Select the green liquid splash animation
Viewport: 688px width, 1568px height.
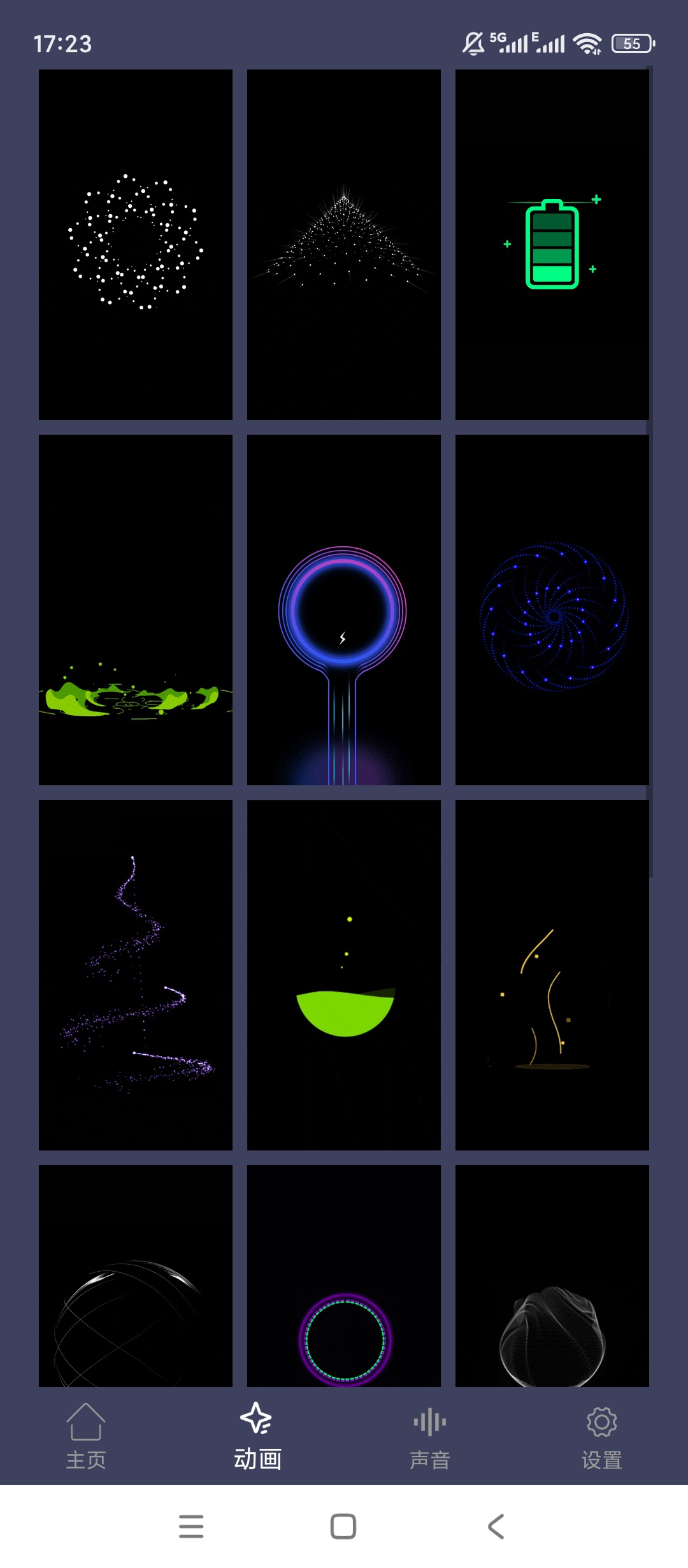(x=136, y=610)
